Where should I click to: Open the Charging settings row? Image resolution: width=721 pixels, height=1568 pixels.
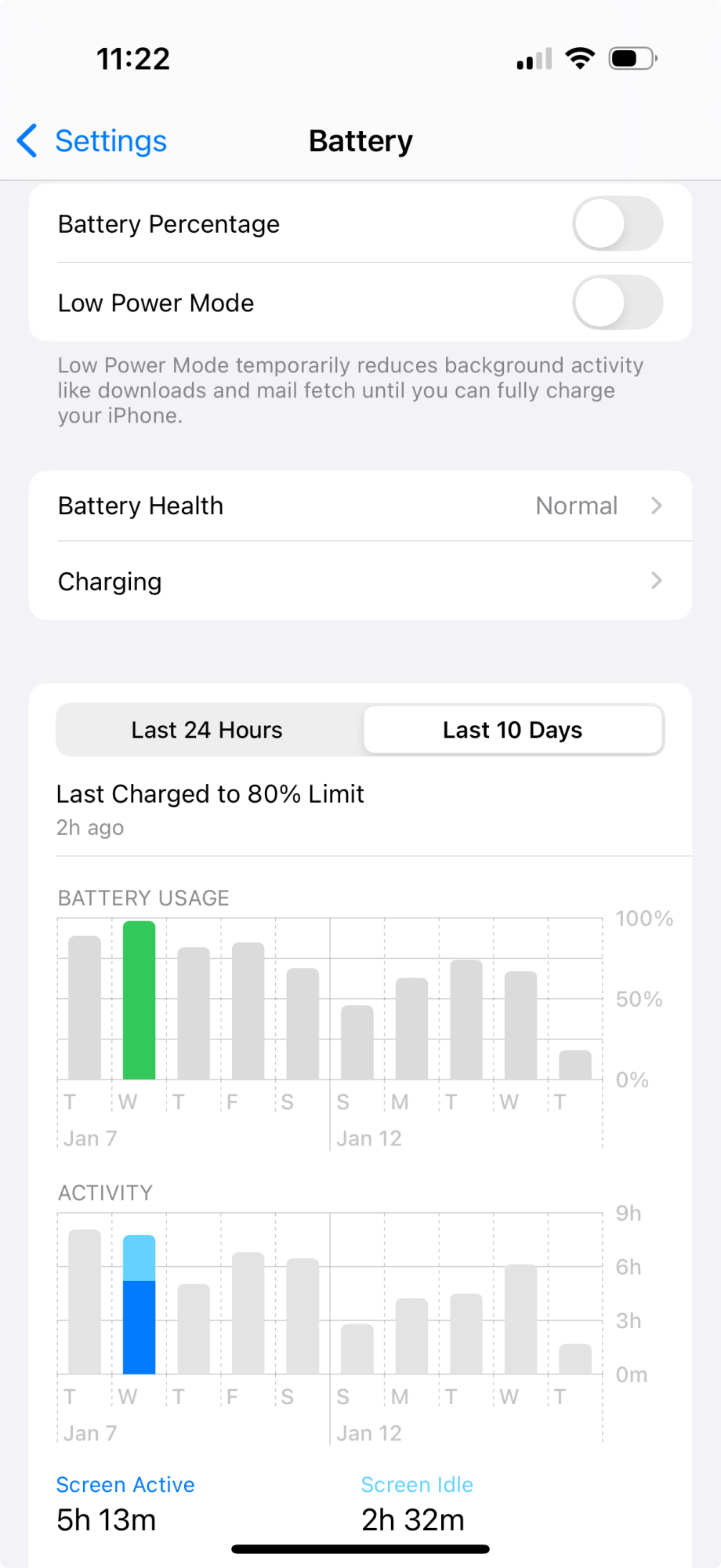(x=360, y=581)
